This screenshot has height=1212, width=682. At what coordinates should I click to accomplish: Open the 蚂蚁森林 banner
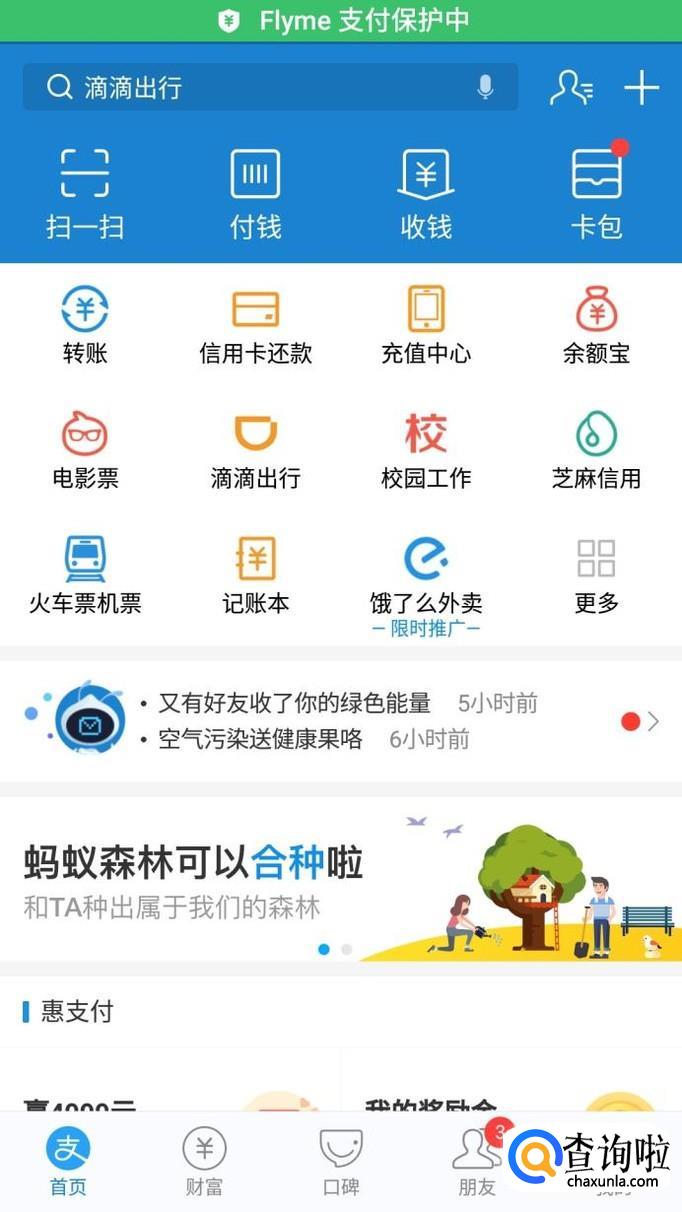[340, 882]
